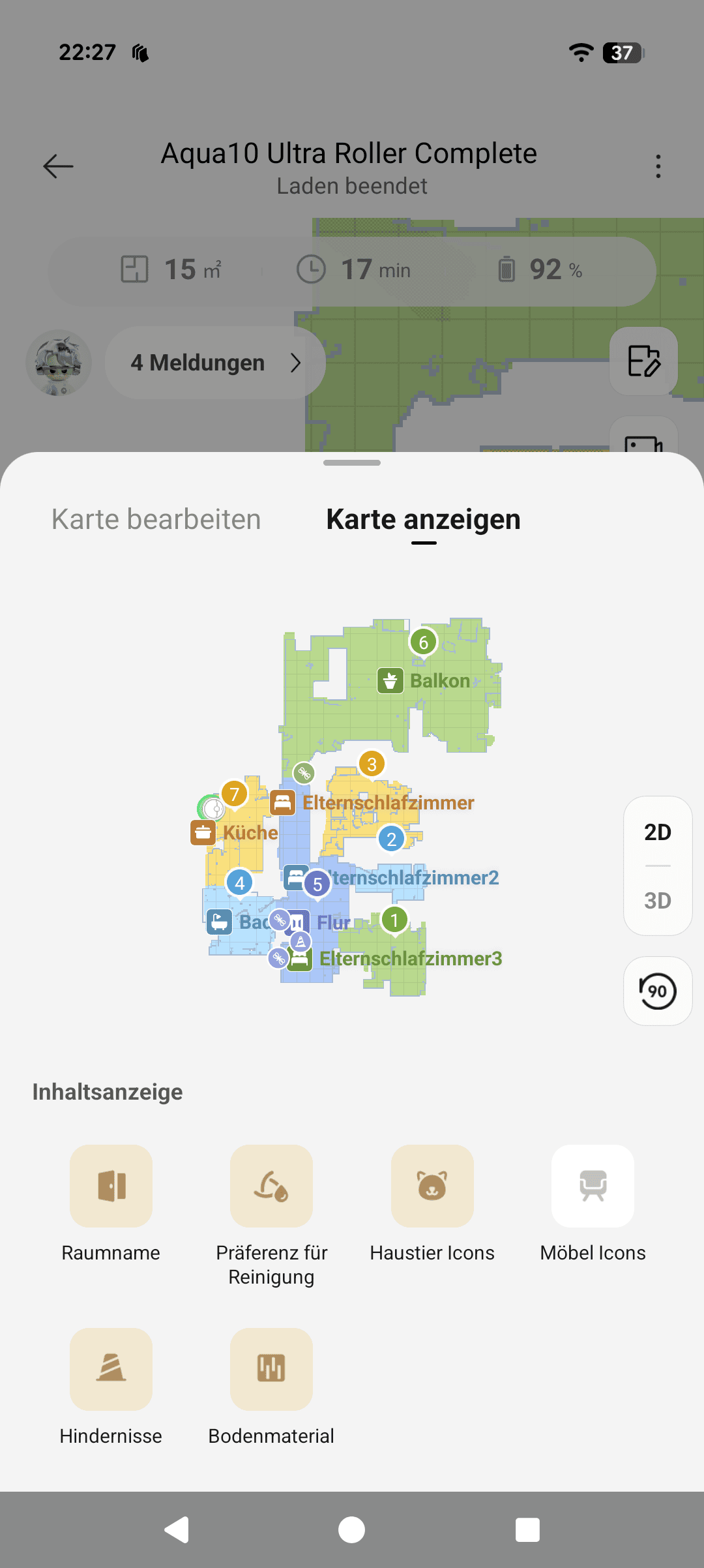Toggle Haustier Icons visibility
This screenshot has height=1568, width=704.
pos(432,1186)
